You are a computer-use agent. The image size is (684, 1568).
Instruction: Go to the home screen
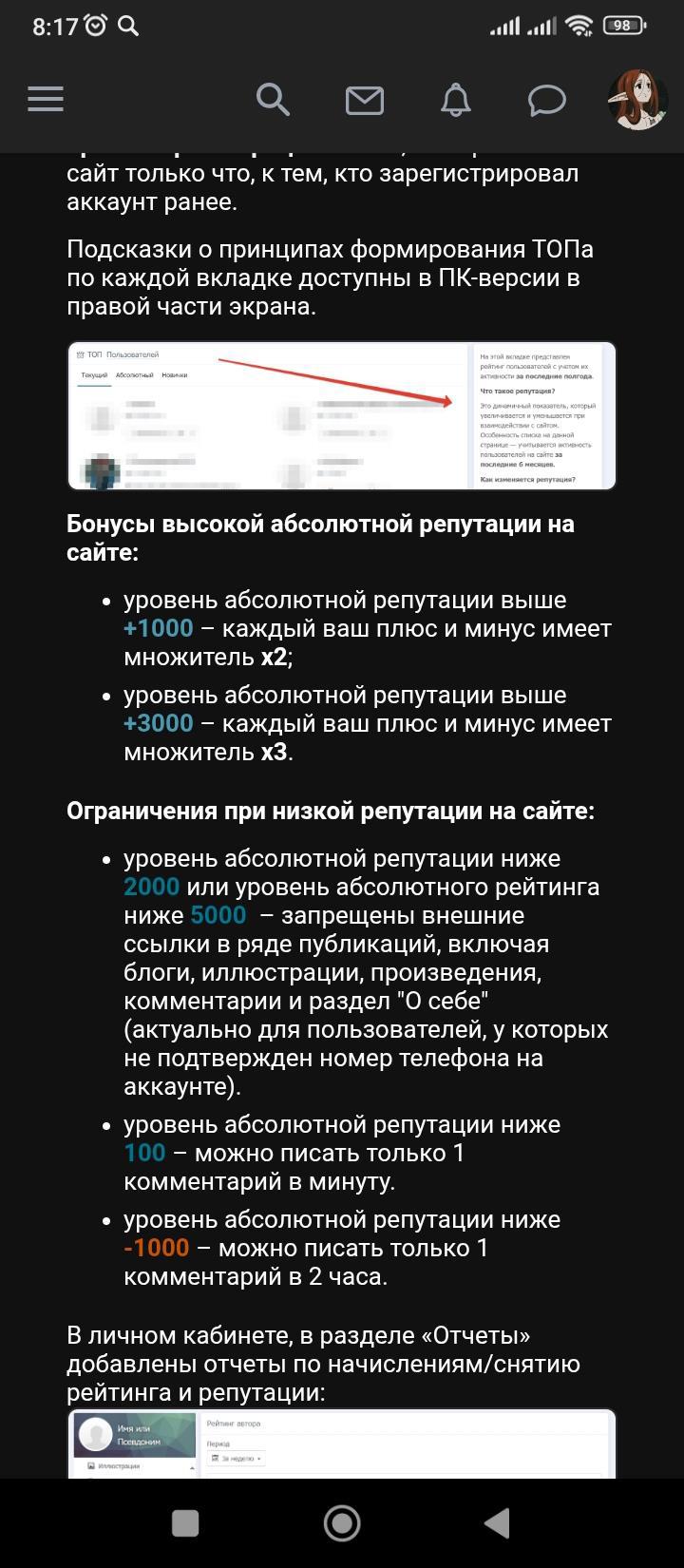342,1523
